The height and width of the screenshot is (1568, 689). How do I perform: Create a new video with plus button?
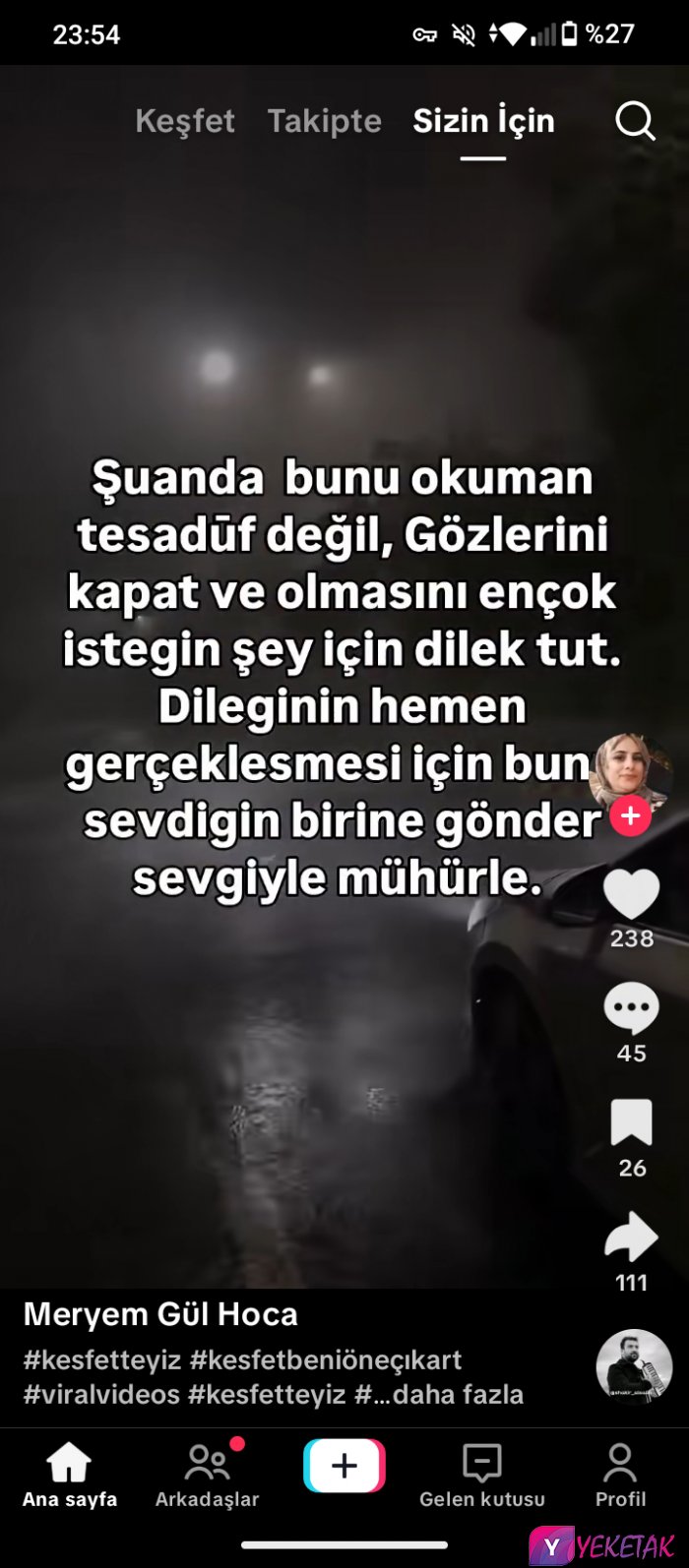(344, 1467)
